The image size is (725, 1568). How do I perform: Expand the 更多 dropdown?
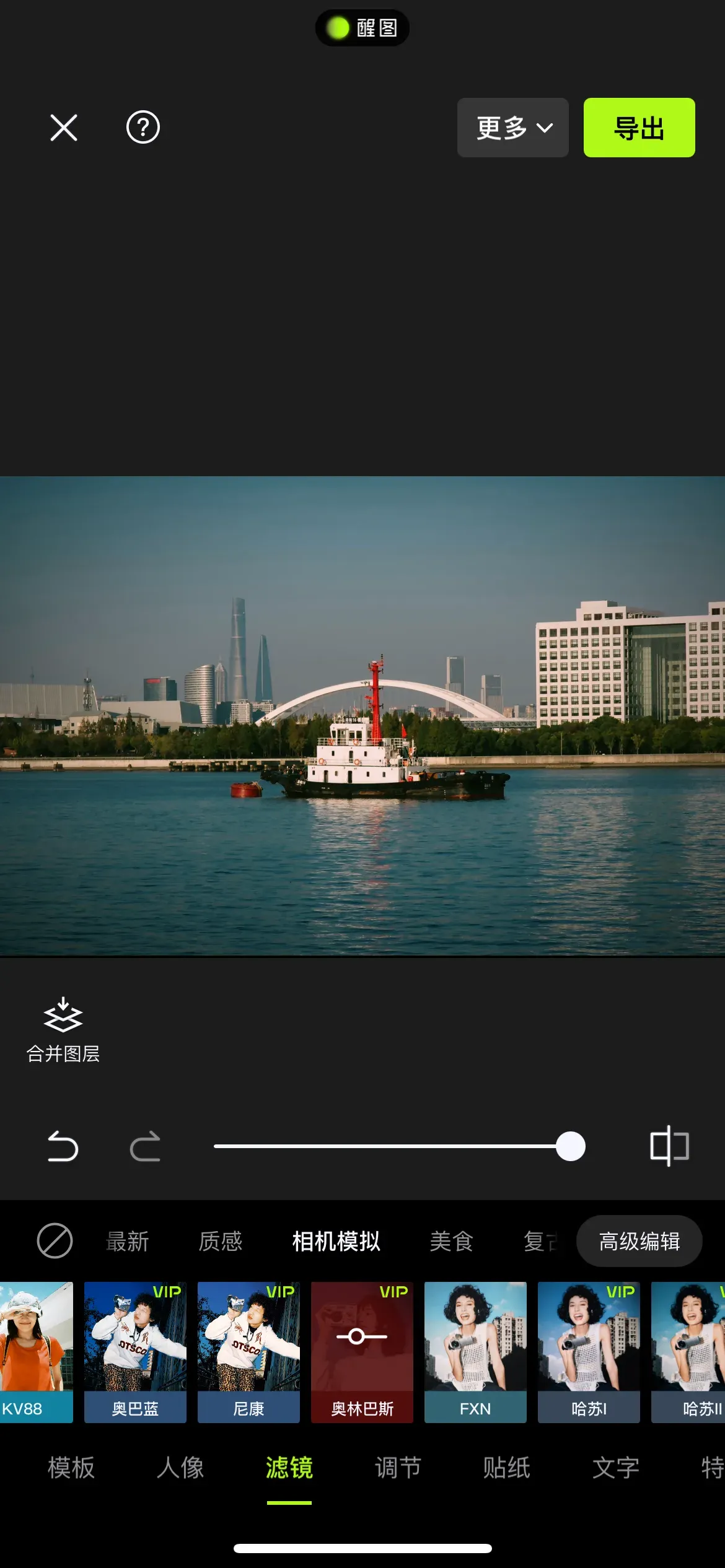[x=513, y=128]
